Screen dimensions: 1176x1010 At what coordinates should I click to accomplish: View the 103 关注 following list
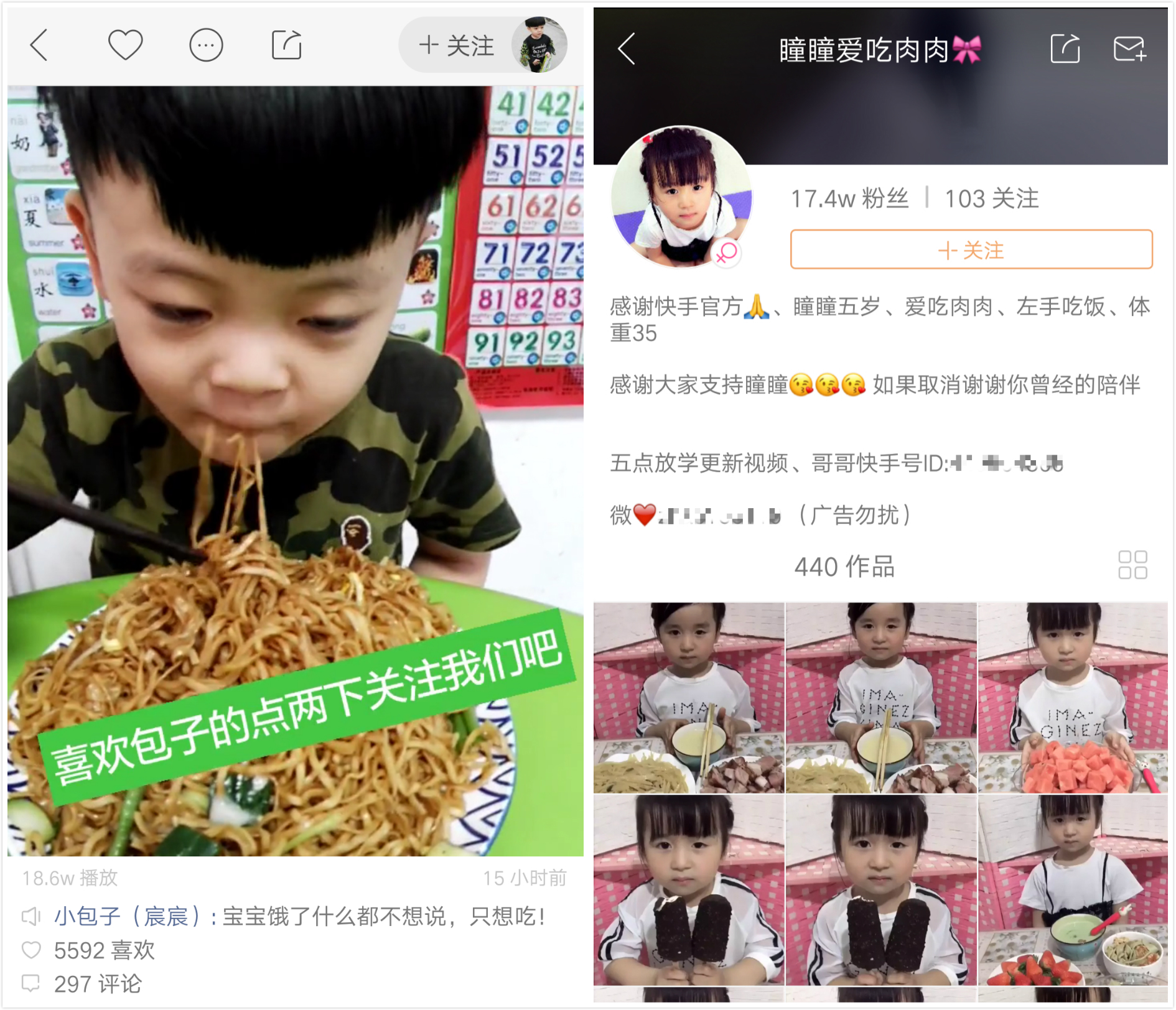tap(992, 199)
